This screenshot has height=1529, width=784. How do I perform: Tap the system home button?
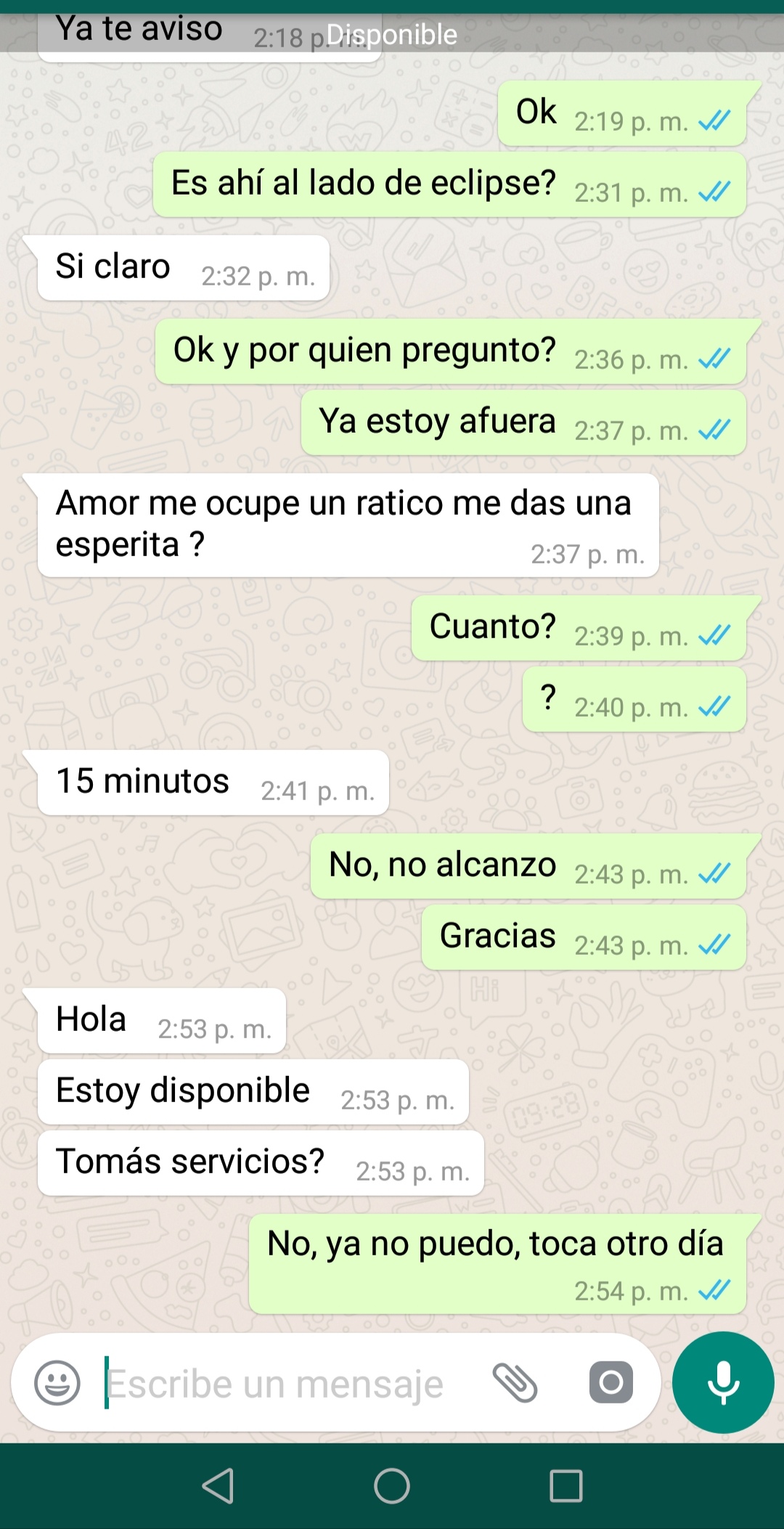pyautogui.click(x=392, y=1485)
